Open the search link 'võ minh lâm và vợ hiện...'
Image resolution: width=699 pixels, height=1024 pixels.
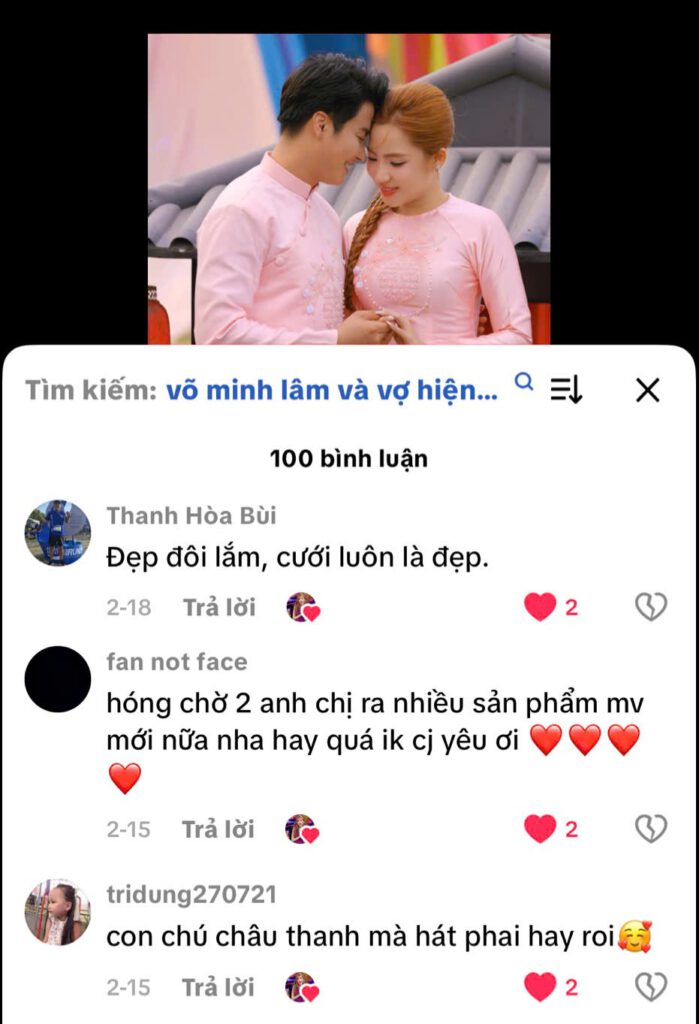click(x=332, y=390)
